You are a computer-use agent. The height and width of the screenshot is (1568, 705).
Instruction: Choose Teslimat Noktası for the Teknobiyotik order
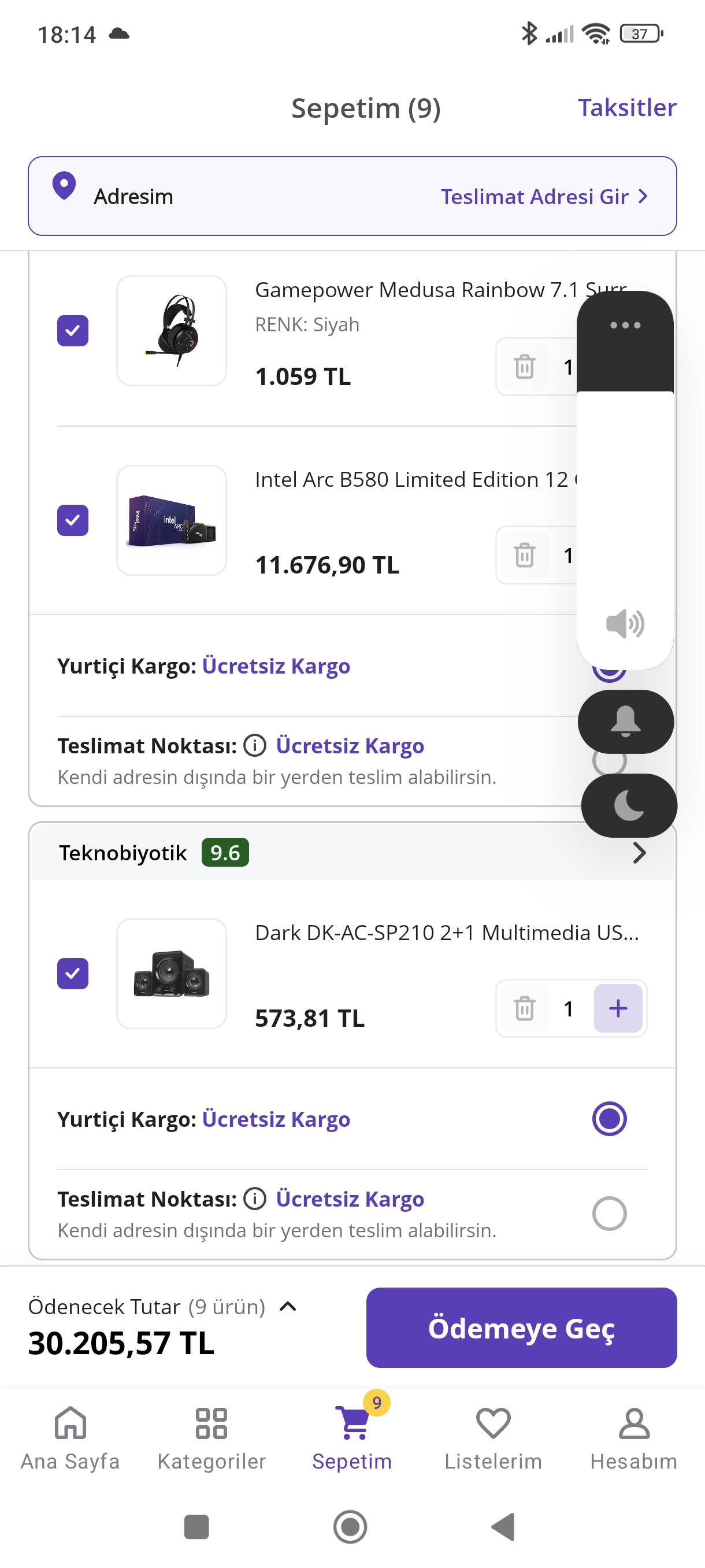click(609, 1213)
